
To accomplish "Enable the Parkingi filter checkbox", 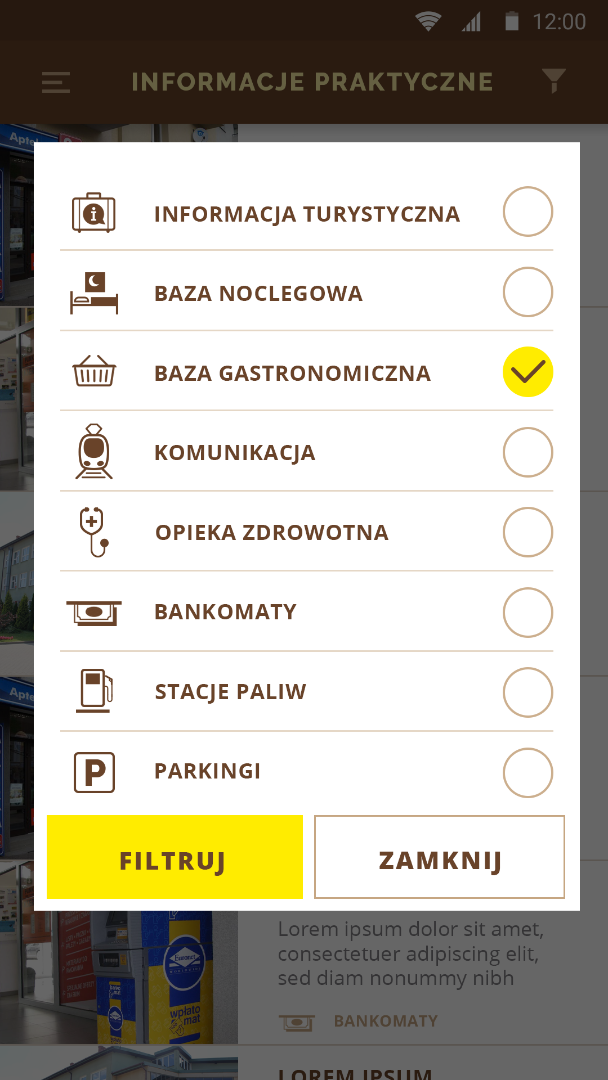I will click(x=527, y=772).
